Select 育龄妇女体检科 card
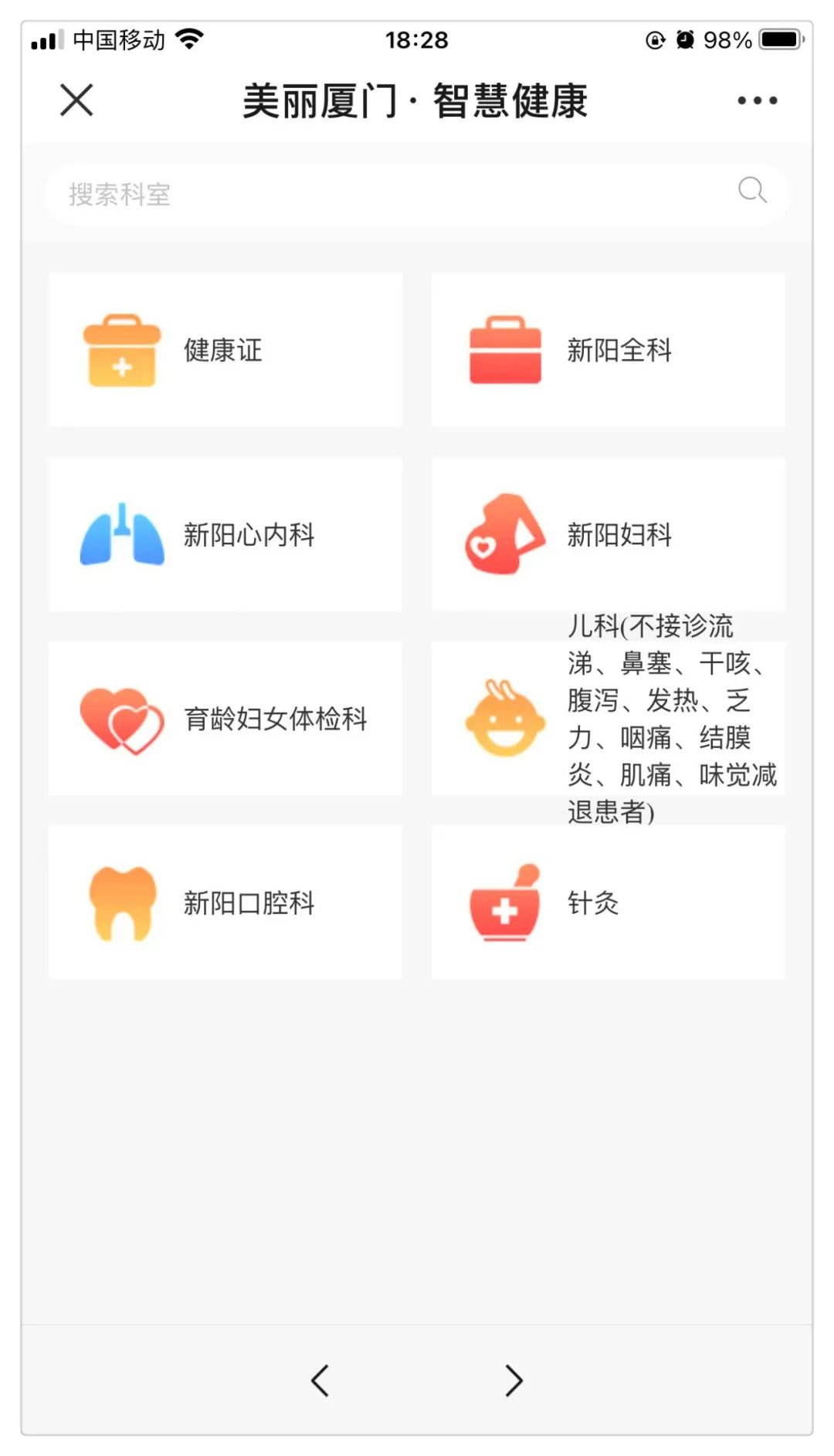 (225, 719)
